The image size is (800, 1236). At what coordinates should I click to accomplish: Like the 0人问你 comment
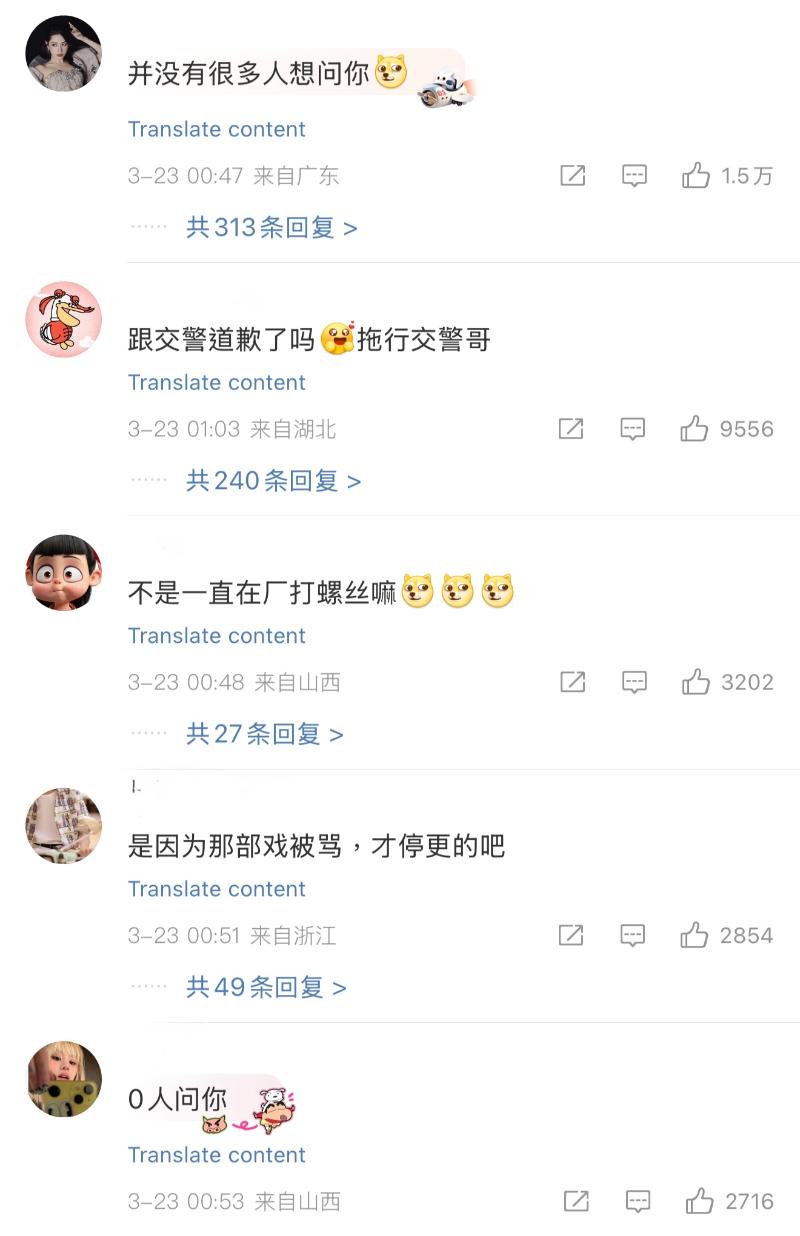click(x=699, y=1201)
